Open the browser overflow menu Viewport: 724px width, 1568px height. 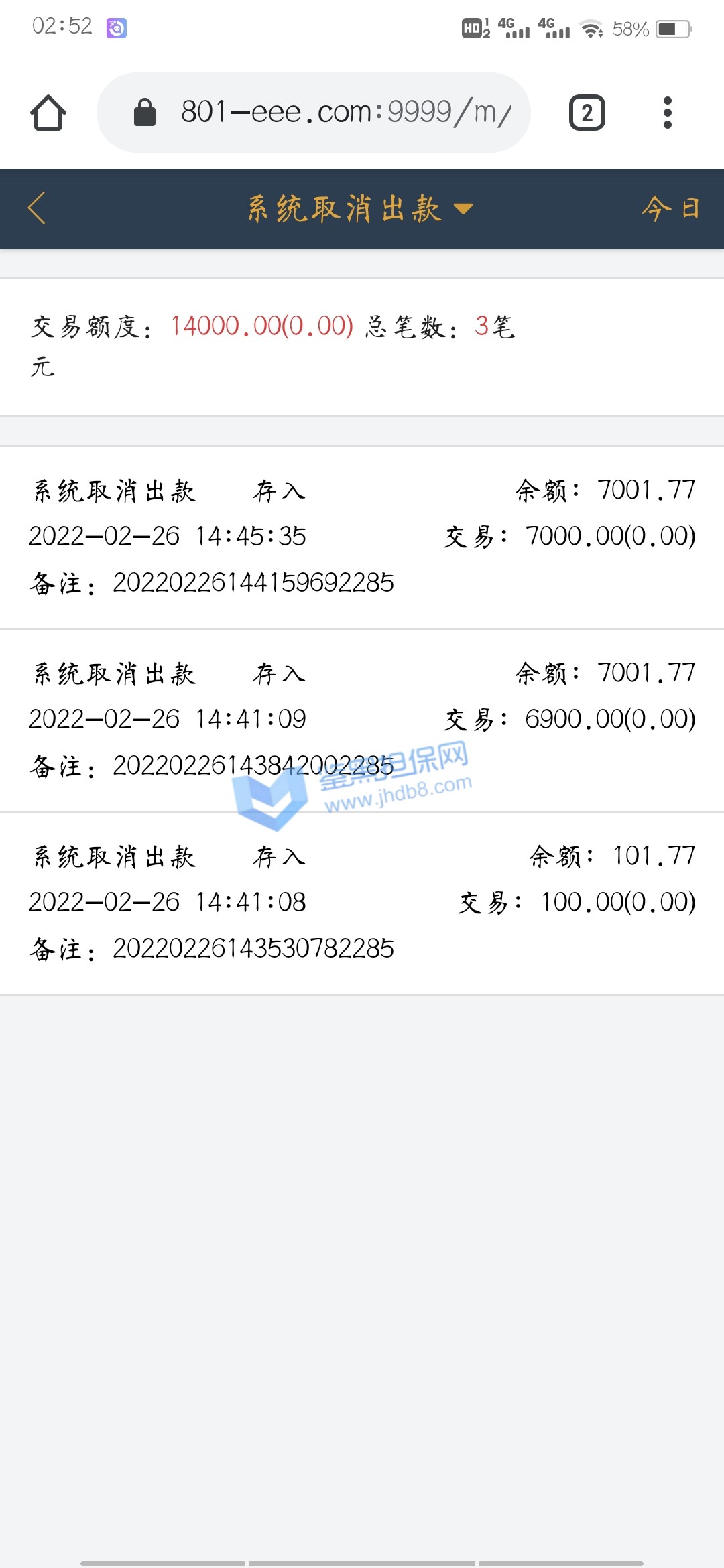(x=667, y=113)
